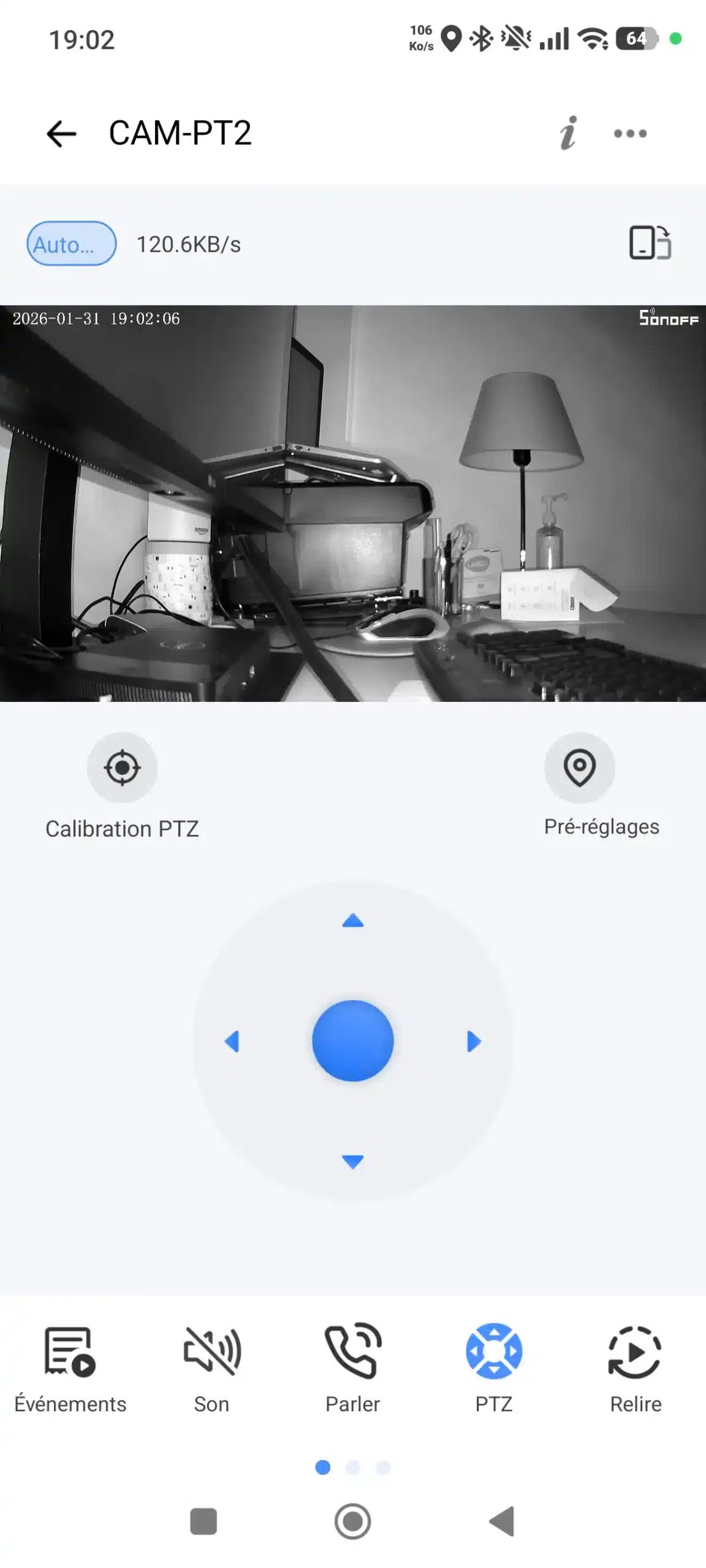Change the Auto video quality setting
The height and width of the screenshot is (1568, 706).
coord(71,244)
